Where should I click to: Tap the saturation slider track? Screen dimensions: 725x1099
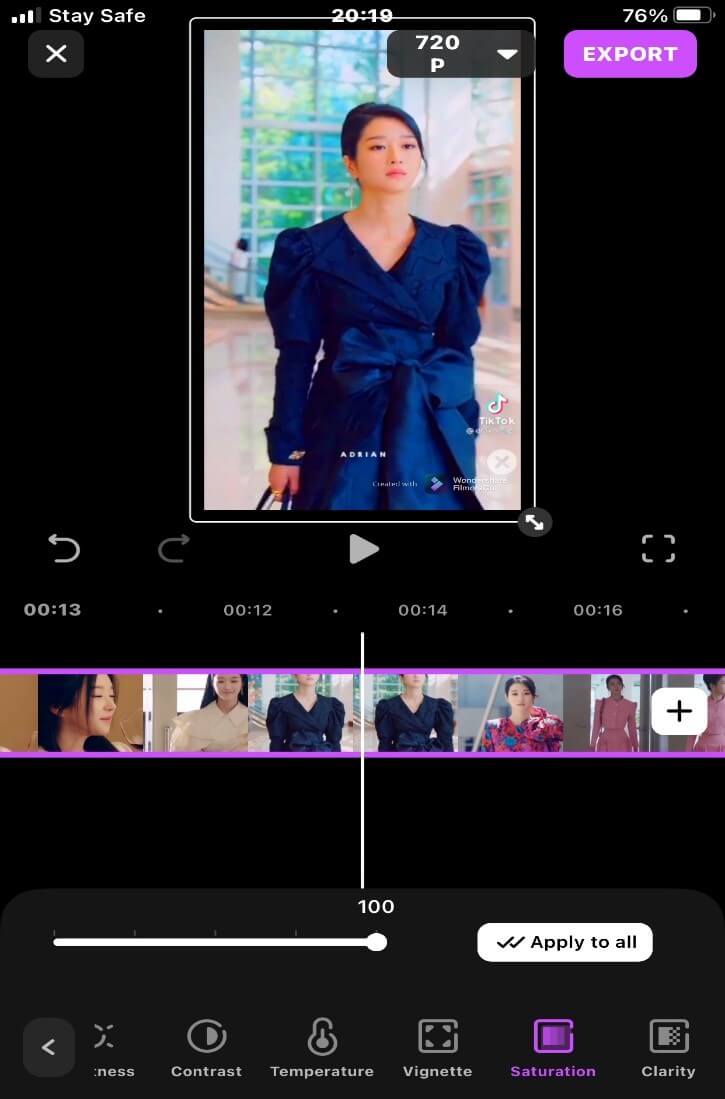point(215,942)
